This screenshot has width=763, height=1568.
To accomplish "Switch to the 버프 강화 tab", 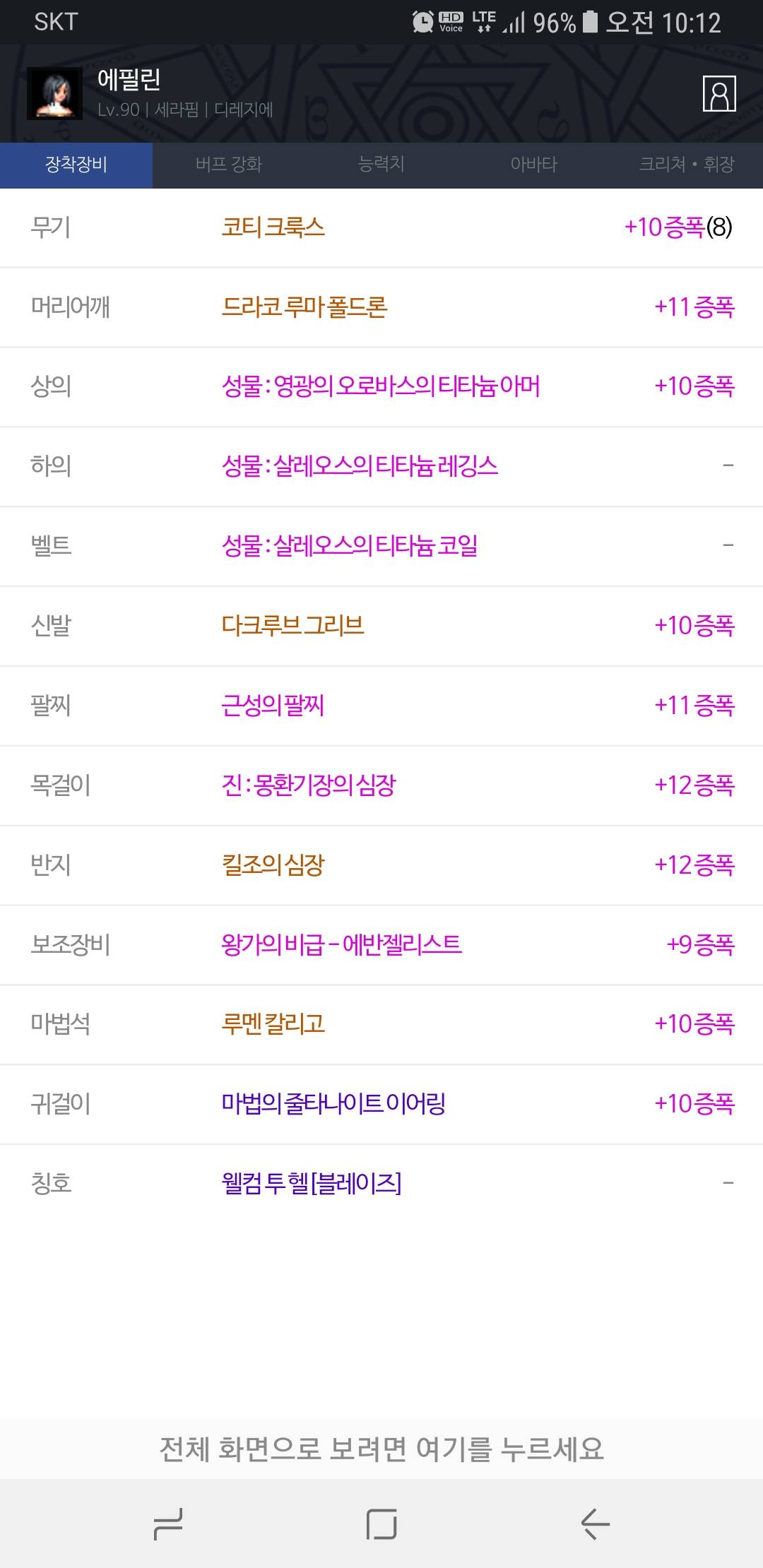I will click(x=229, y=165).
